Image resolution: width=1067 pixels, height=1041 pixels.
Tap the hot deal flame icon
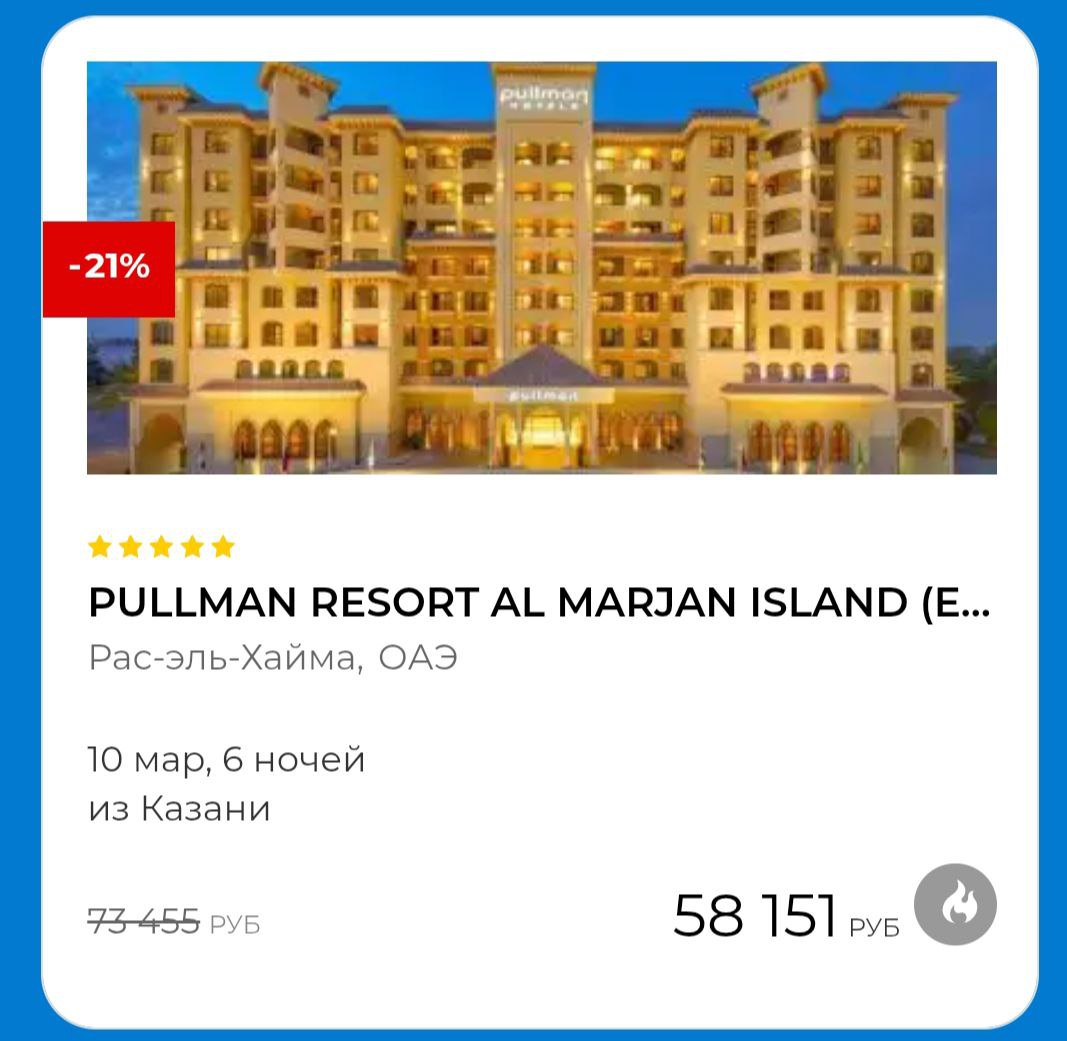[955, 905]
